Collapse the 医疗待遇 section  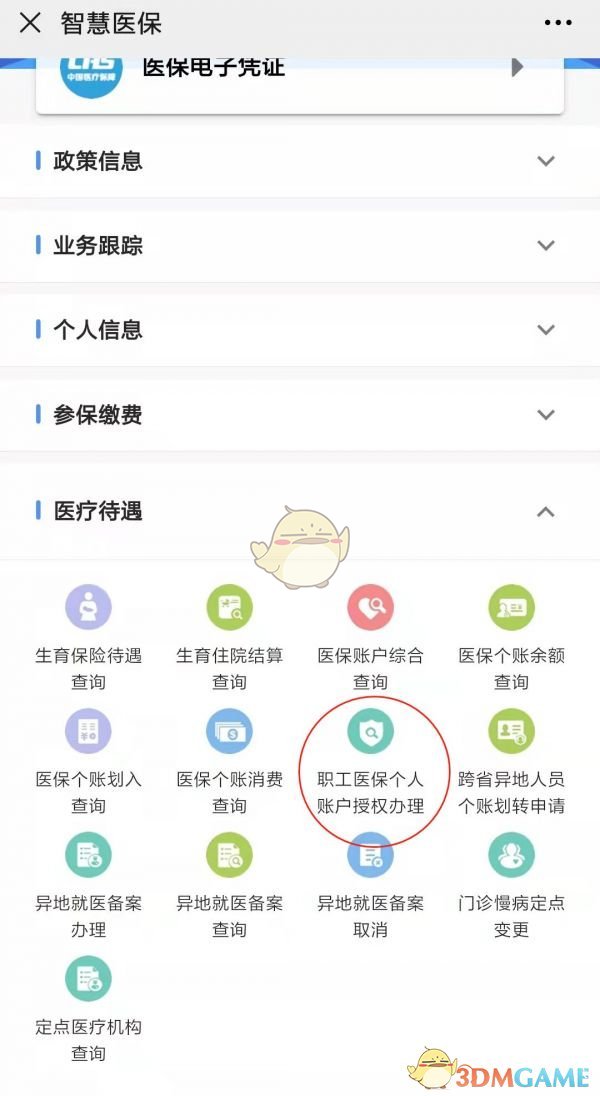tap(545, 511)
